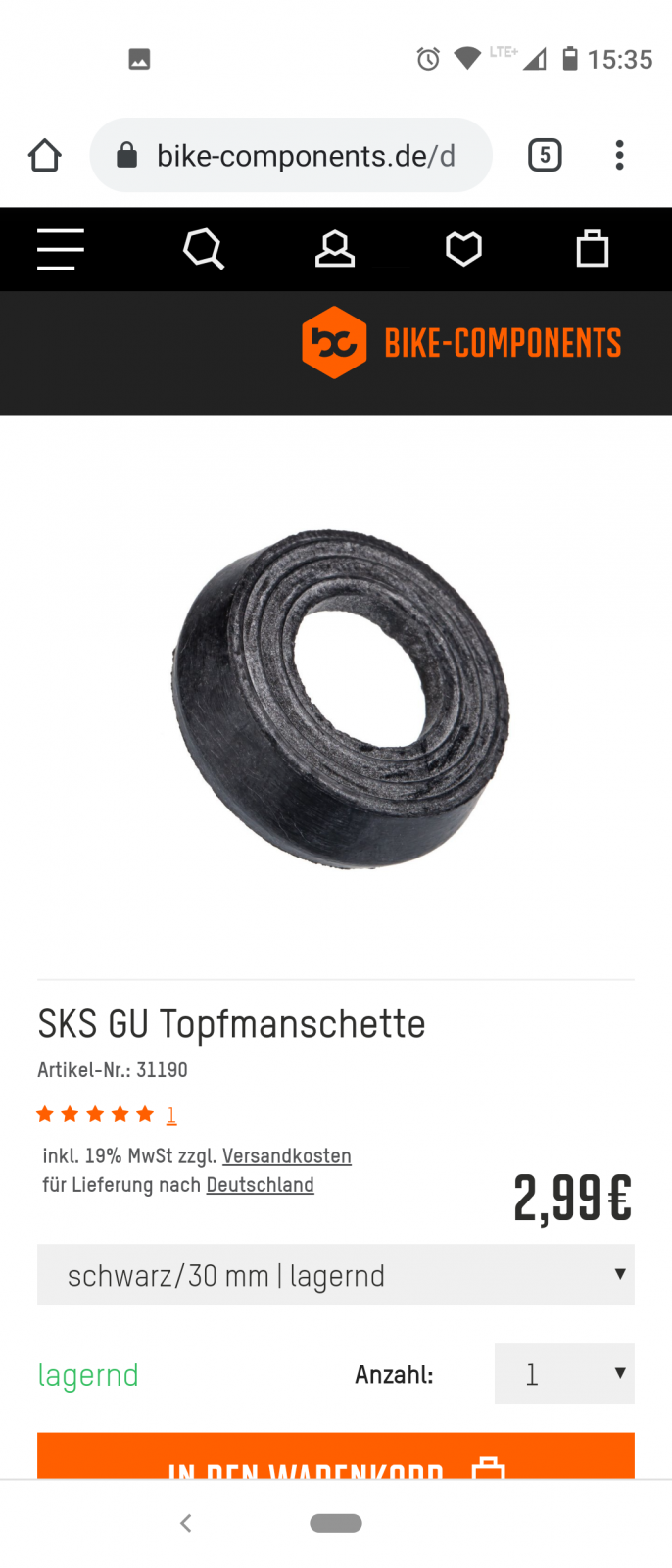672x1568 pixels.
Task: Open the wishlist heart icon
Action: [463, 249]
